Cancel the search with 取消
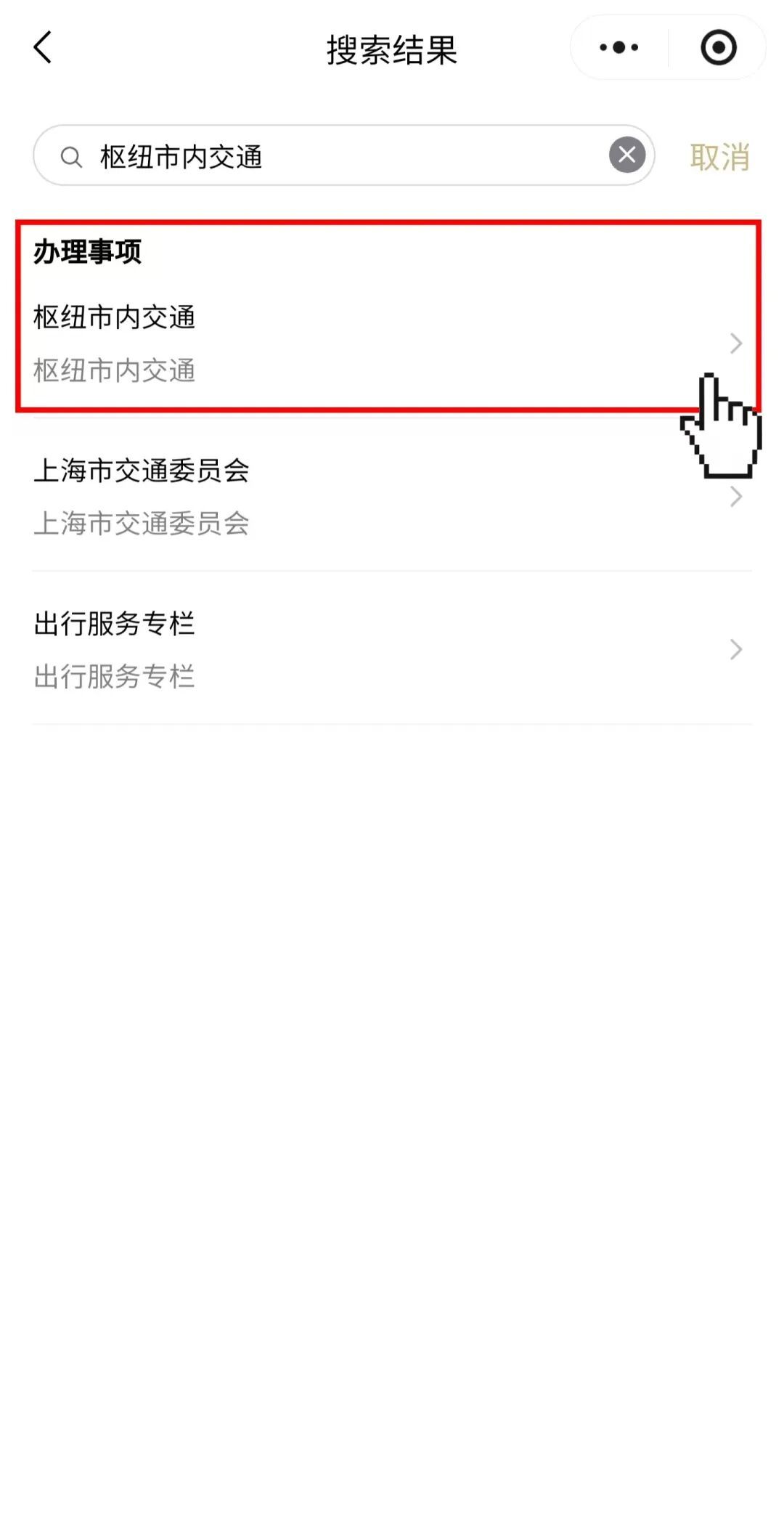784x1520 pixels. [719, 157]
